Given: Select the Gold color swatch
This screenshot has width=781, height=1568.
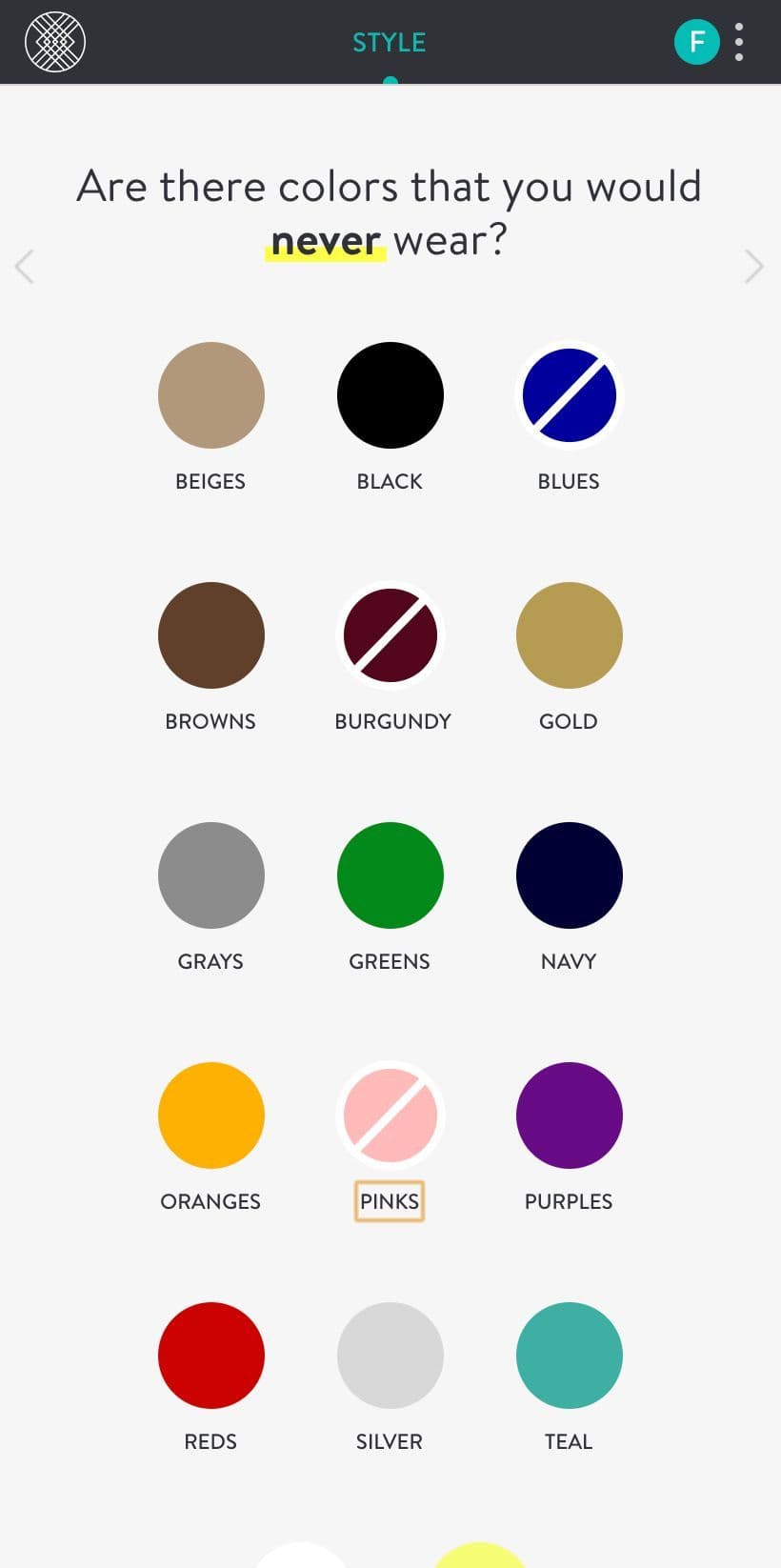Looking at the screenshot, I should [x=570, y=635].
